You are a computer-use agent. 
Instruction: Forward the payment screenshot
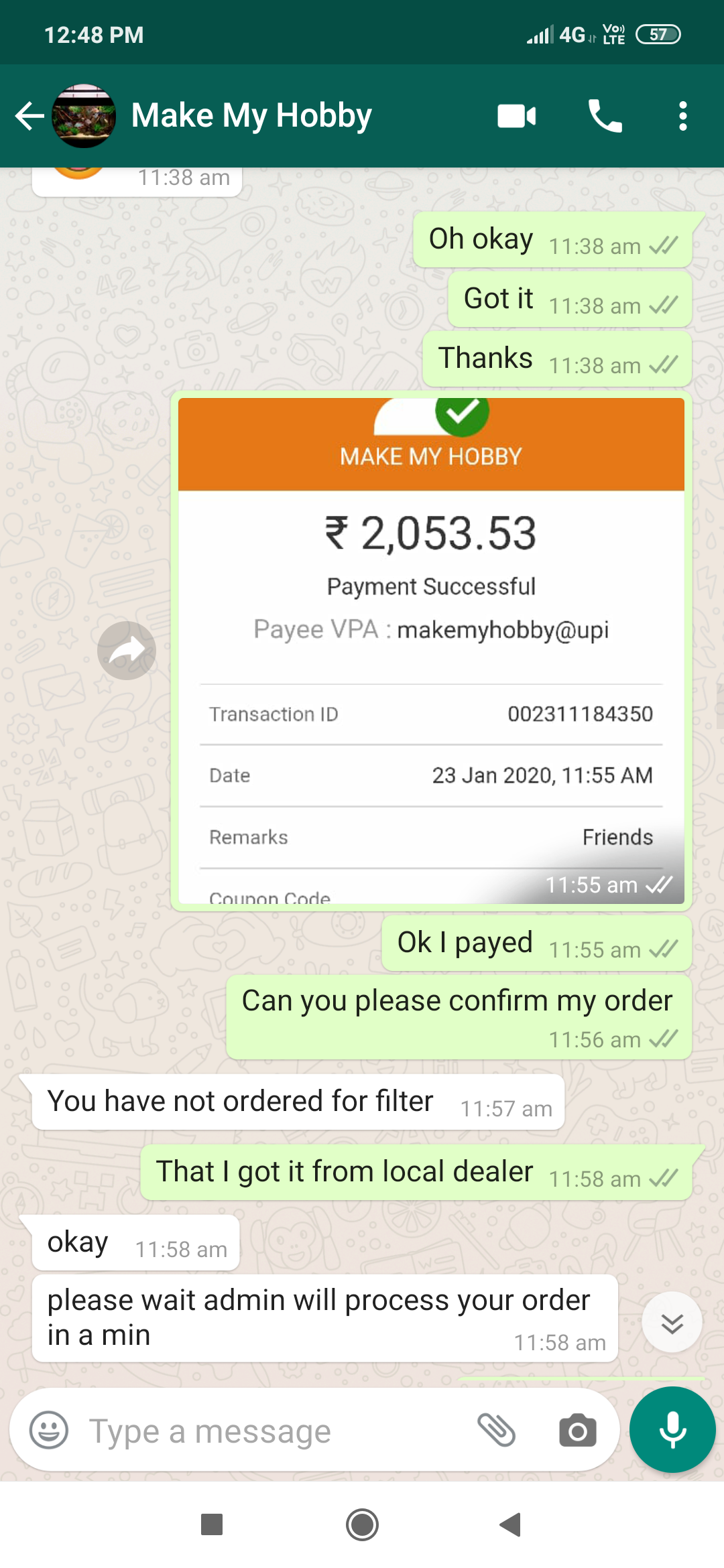click(x=127, y=651)
